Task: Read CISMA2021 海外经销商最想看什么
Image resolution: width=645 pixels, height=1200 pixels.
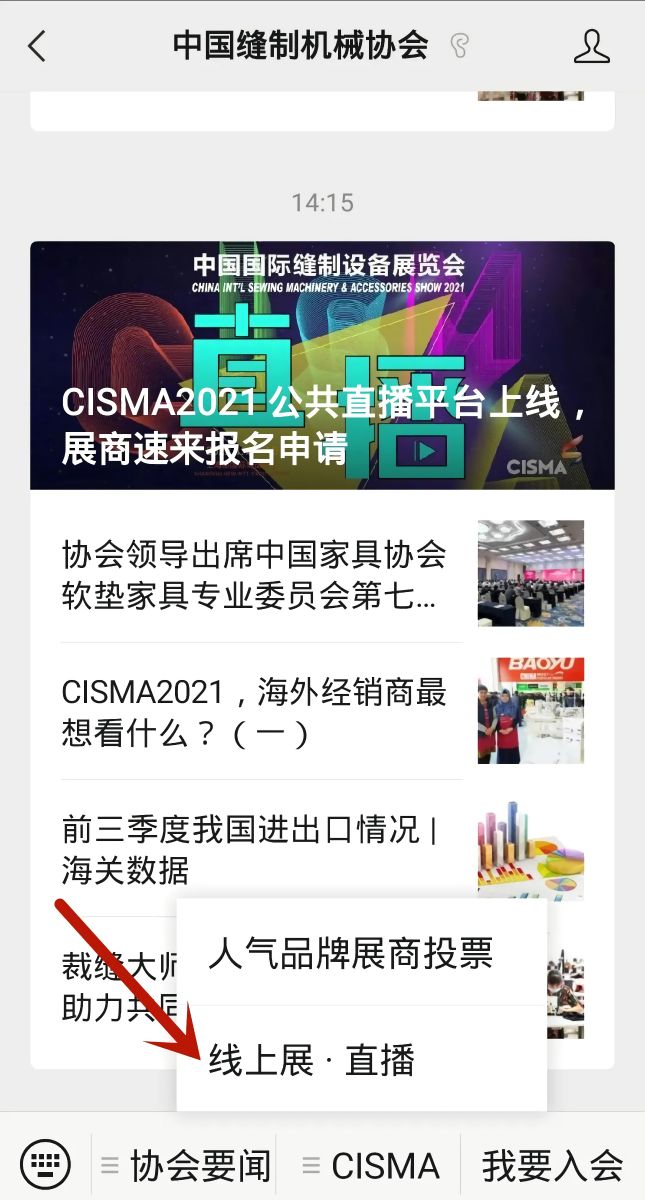Action: (254, 712)
